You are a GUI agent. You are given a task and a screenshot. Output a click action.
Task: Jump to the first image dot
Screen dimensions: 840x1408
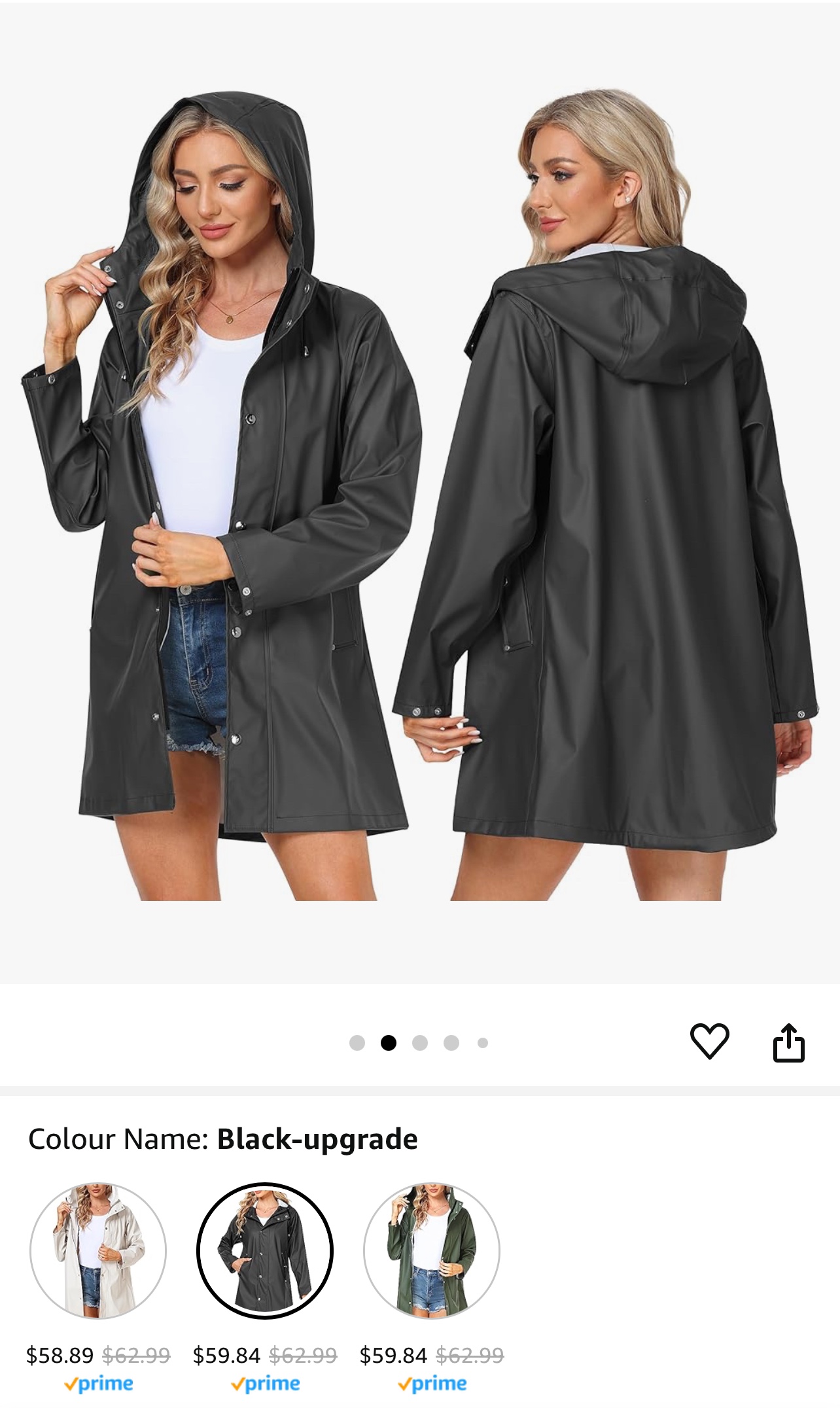tap(357, 1043)
